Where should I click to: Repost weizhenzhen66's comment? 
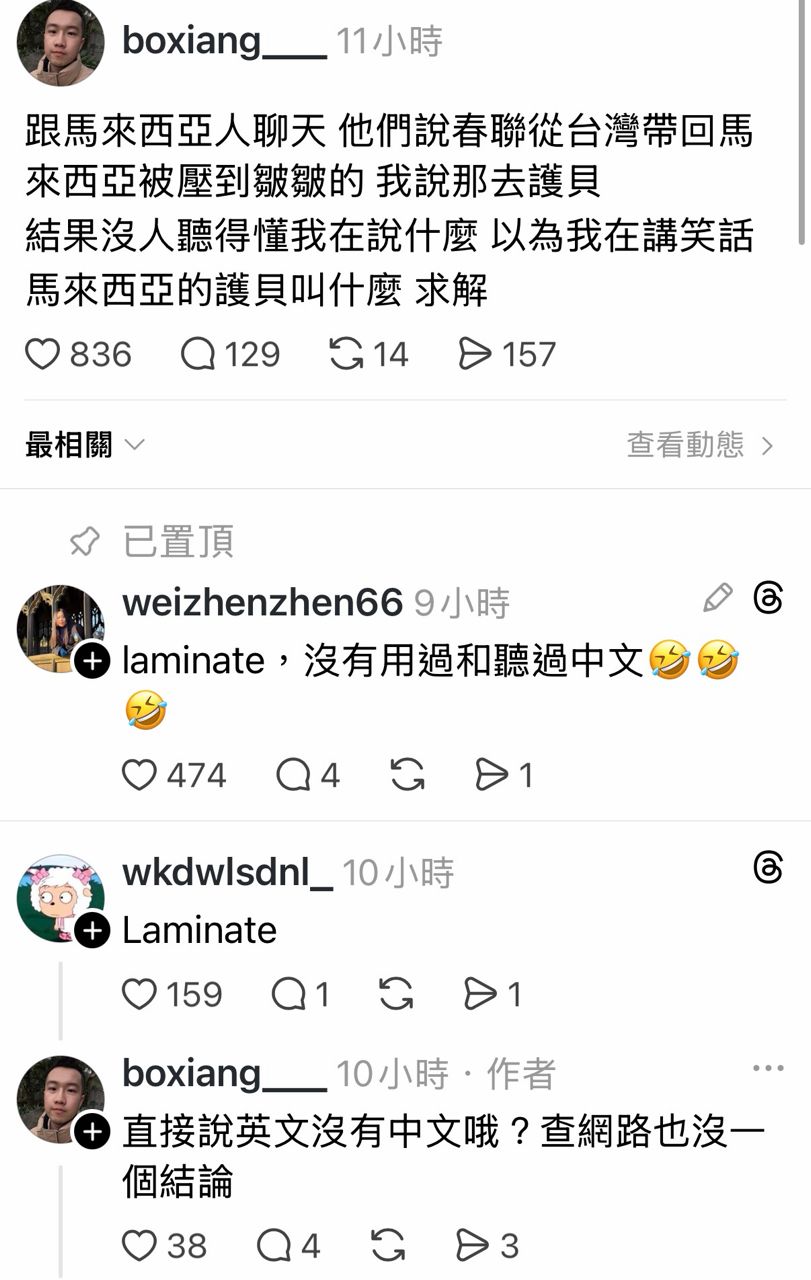pos(407,775)
